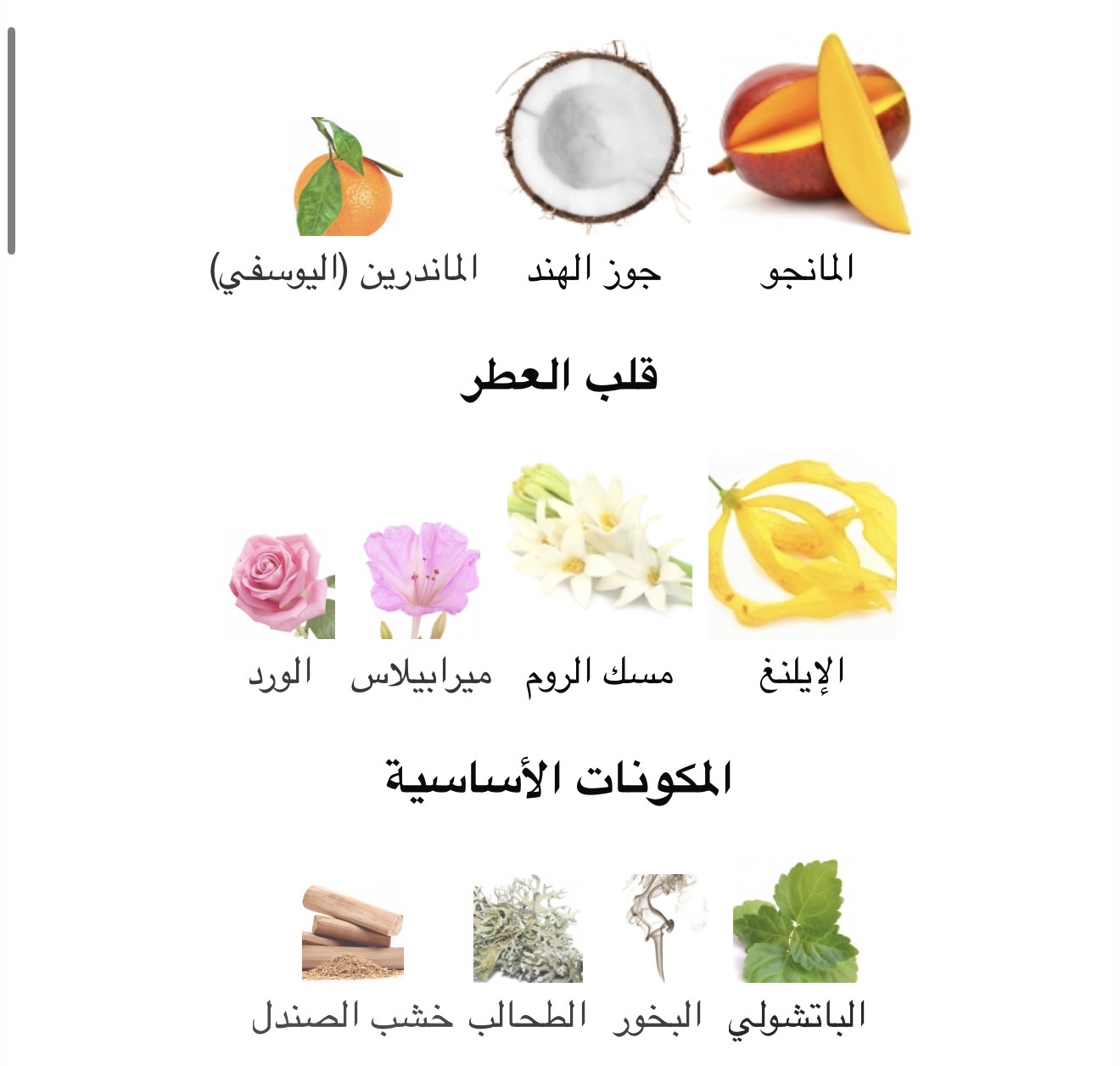Image resolution: width=1120 pixels, height=1066 pixels.
Task: Open the ylang-ylang note (الإيلنغ)
Action: click(x=802, y=547)
